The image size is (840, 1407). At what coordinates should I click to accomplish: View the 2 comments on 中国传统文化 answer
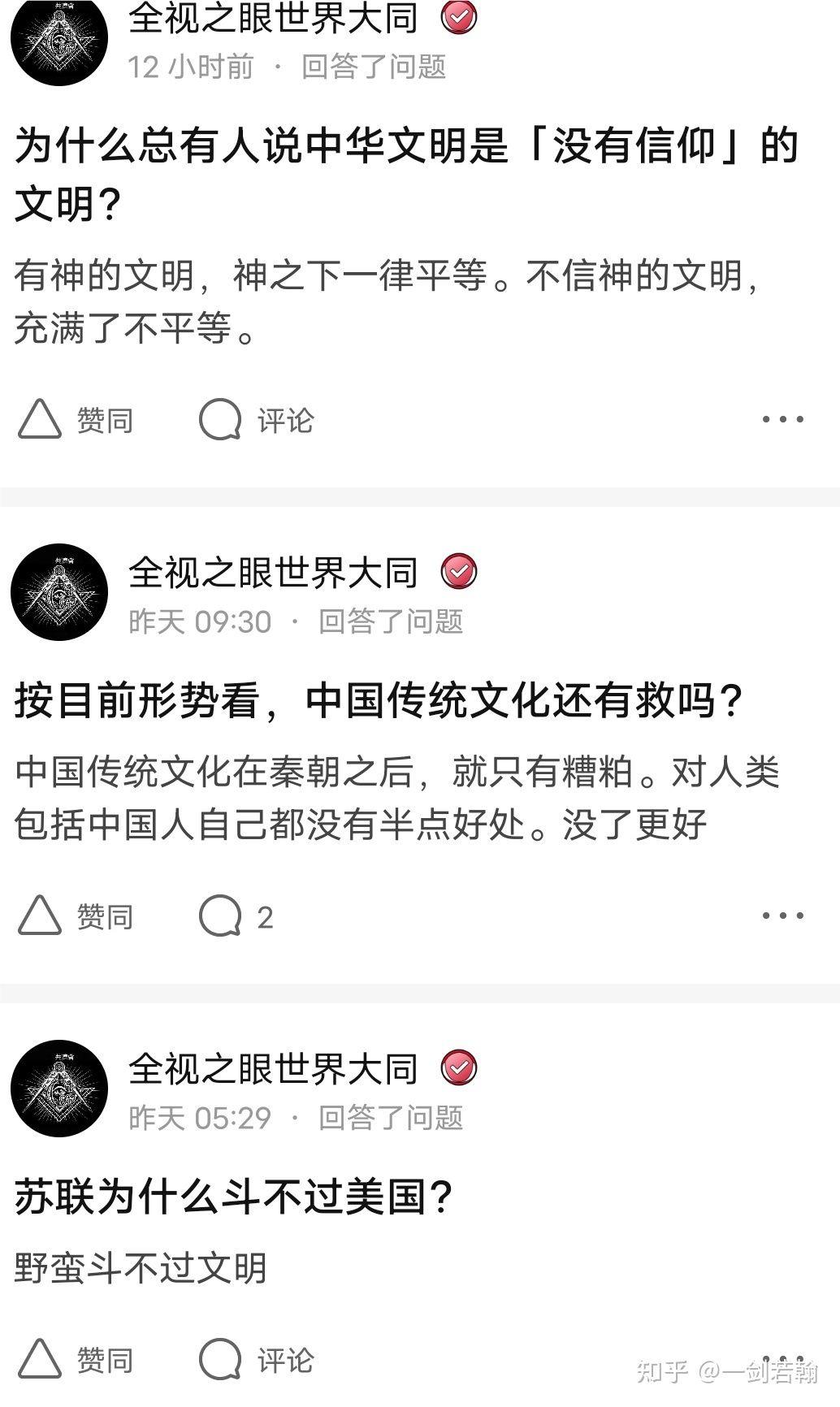[236, 917]
